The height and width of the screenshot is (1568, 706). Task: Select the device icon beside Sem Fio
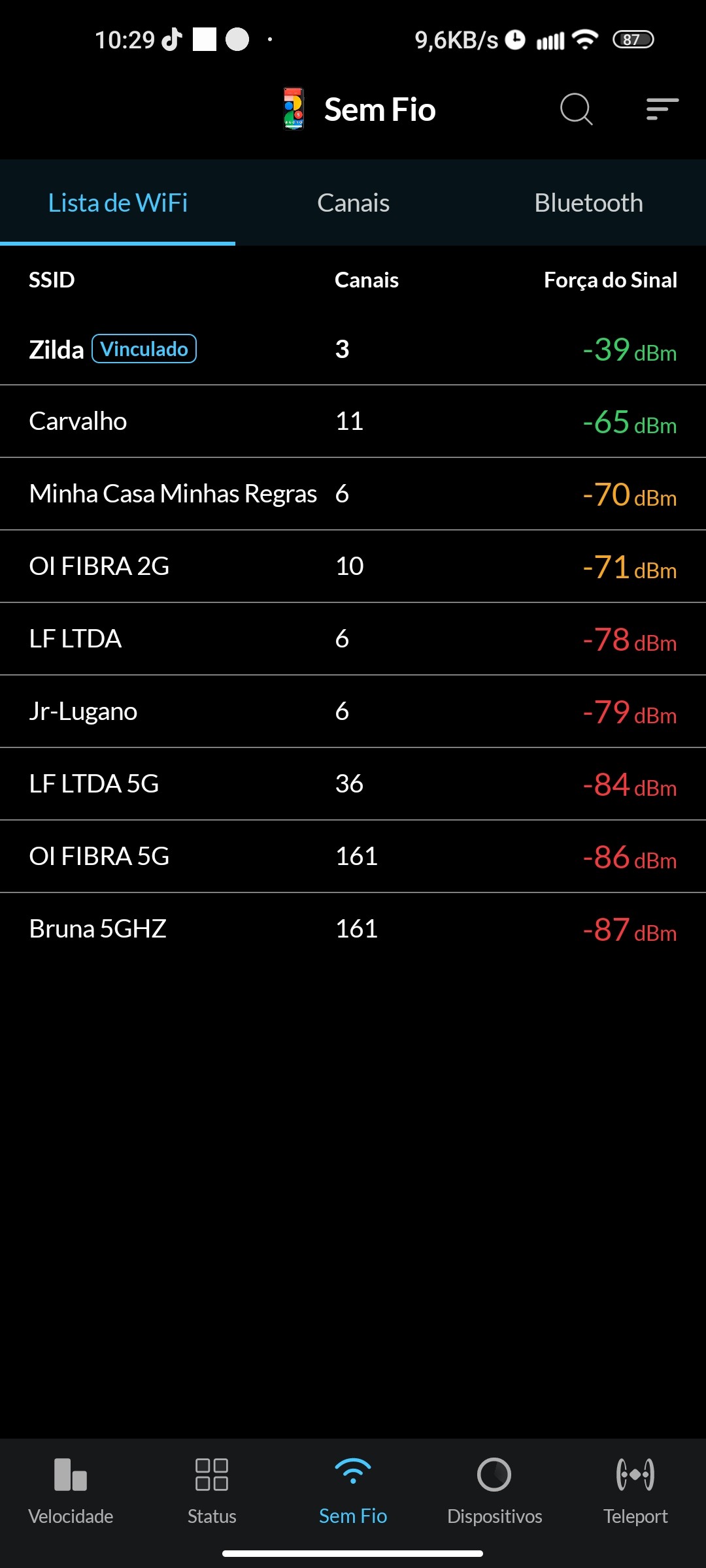[x=294, y=109]
